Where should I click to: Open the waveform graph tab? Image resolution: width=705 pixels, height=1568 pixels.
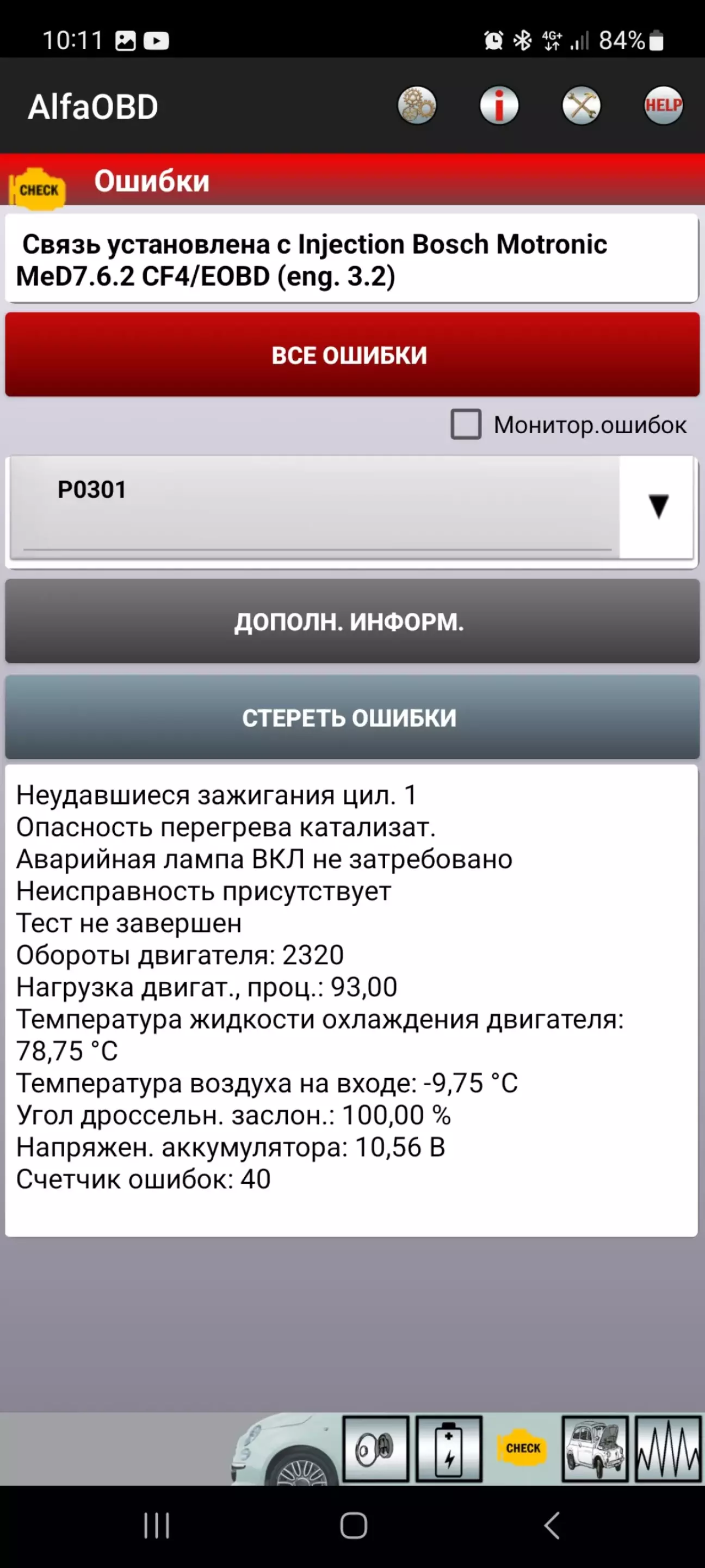tap(668, 1448)
